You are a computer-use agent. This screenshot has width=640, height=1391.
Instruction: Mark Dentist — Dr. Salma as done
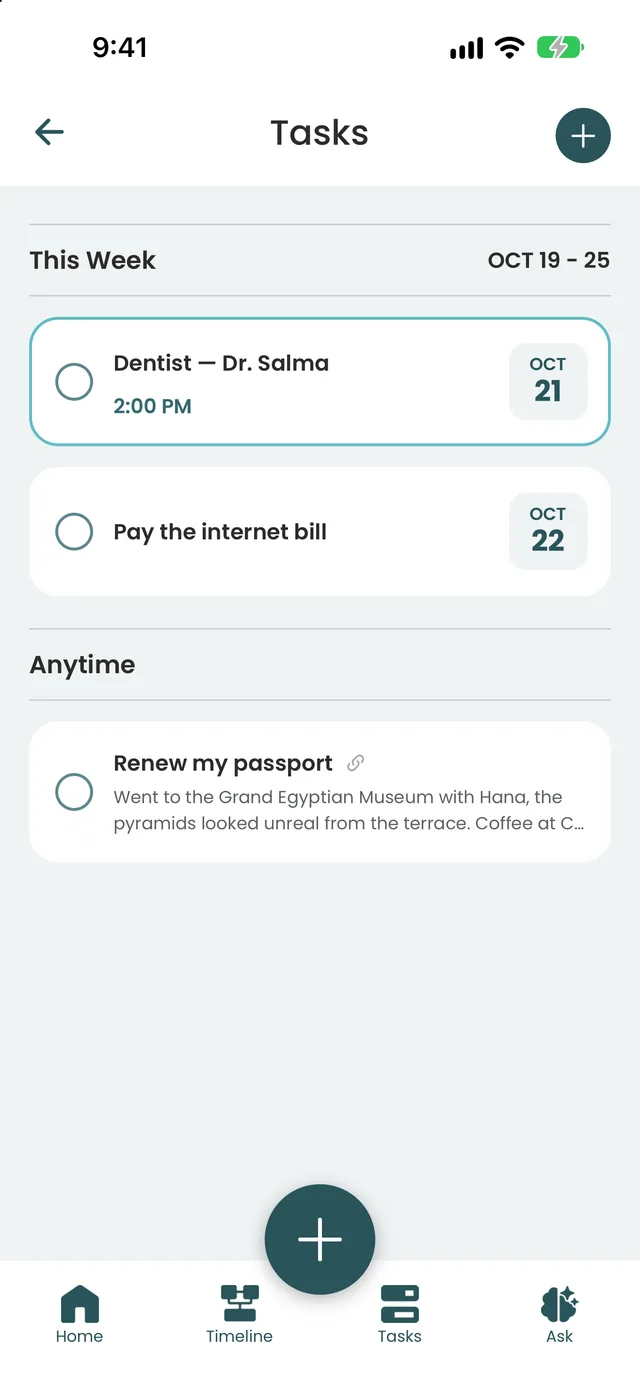[x=74, y=382]
